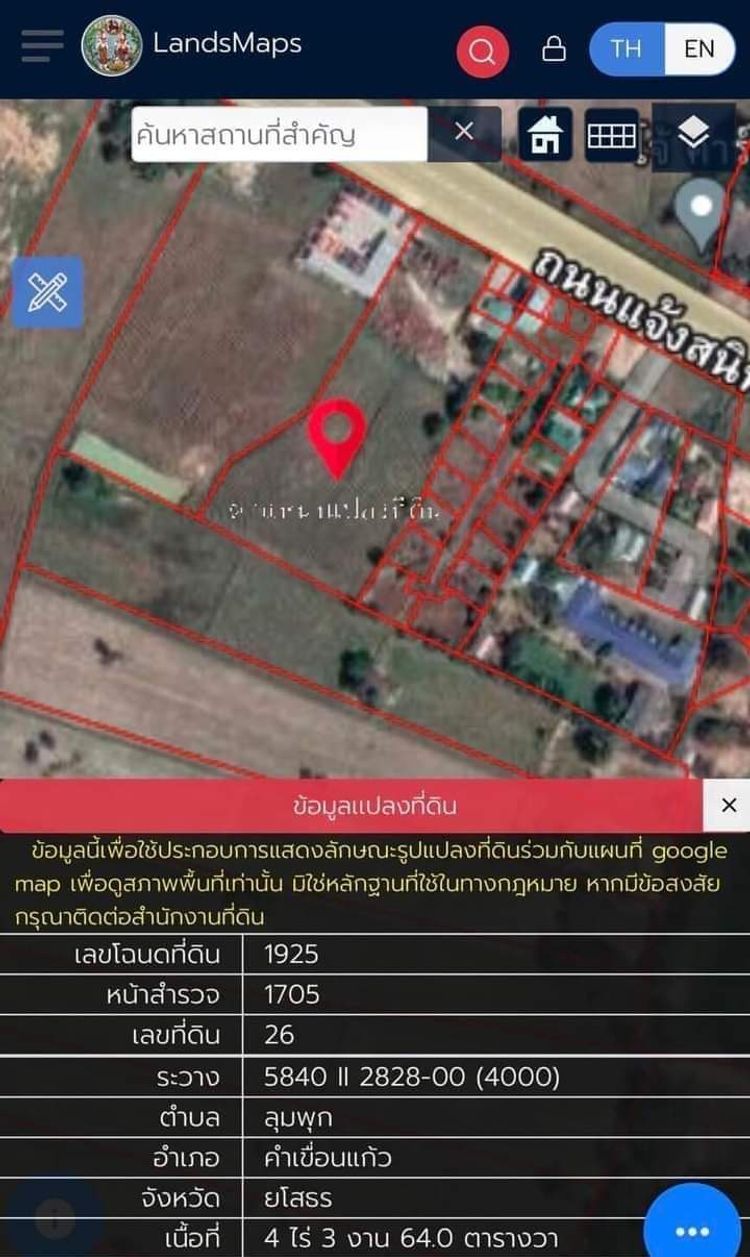Image resolution: width=750 pixels, height=1257 pixels.
Task: Clear the search field text
Action: tap(464, 132)
